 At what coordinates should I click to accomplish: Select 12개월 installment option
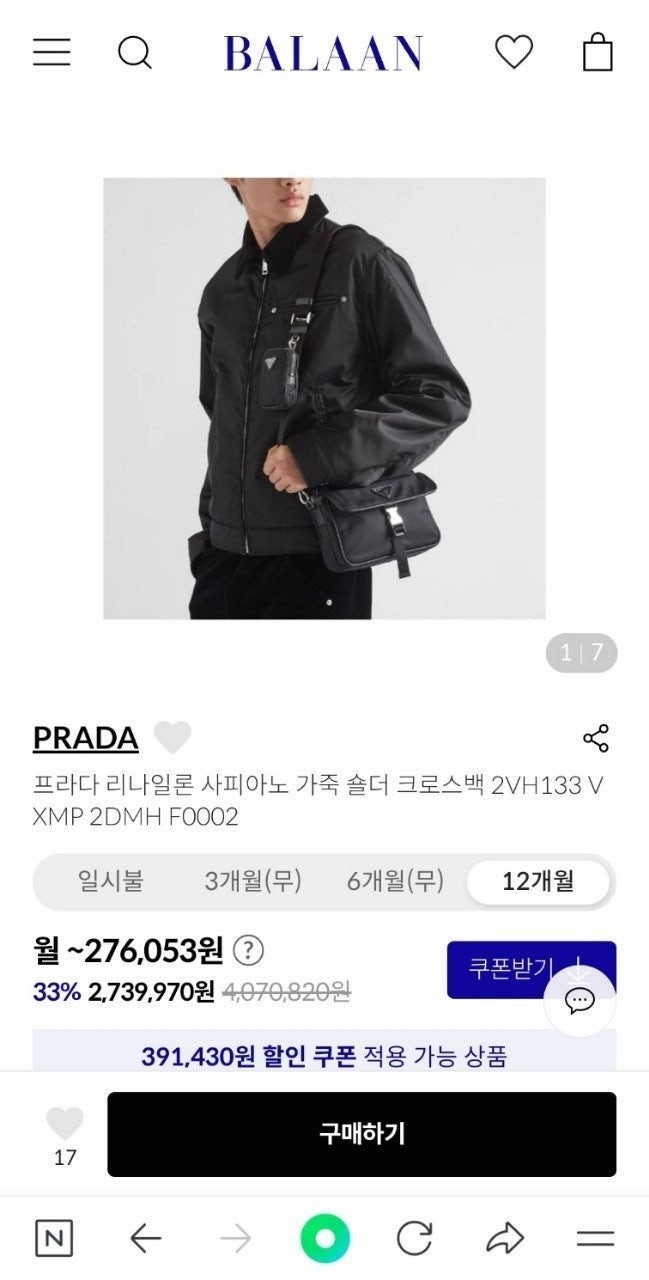pyautogui.click(x=538, y=881)
